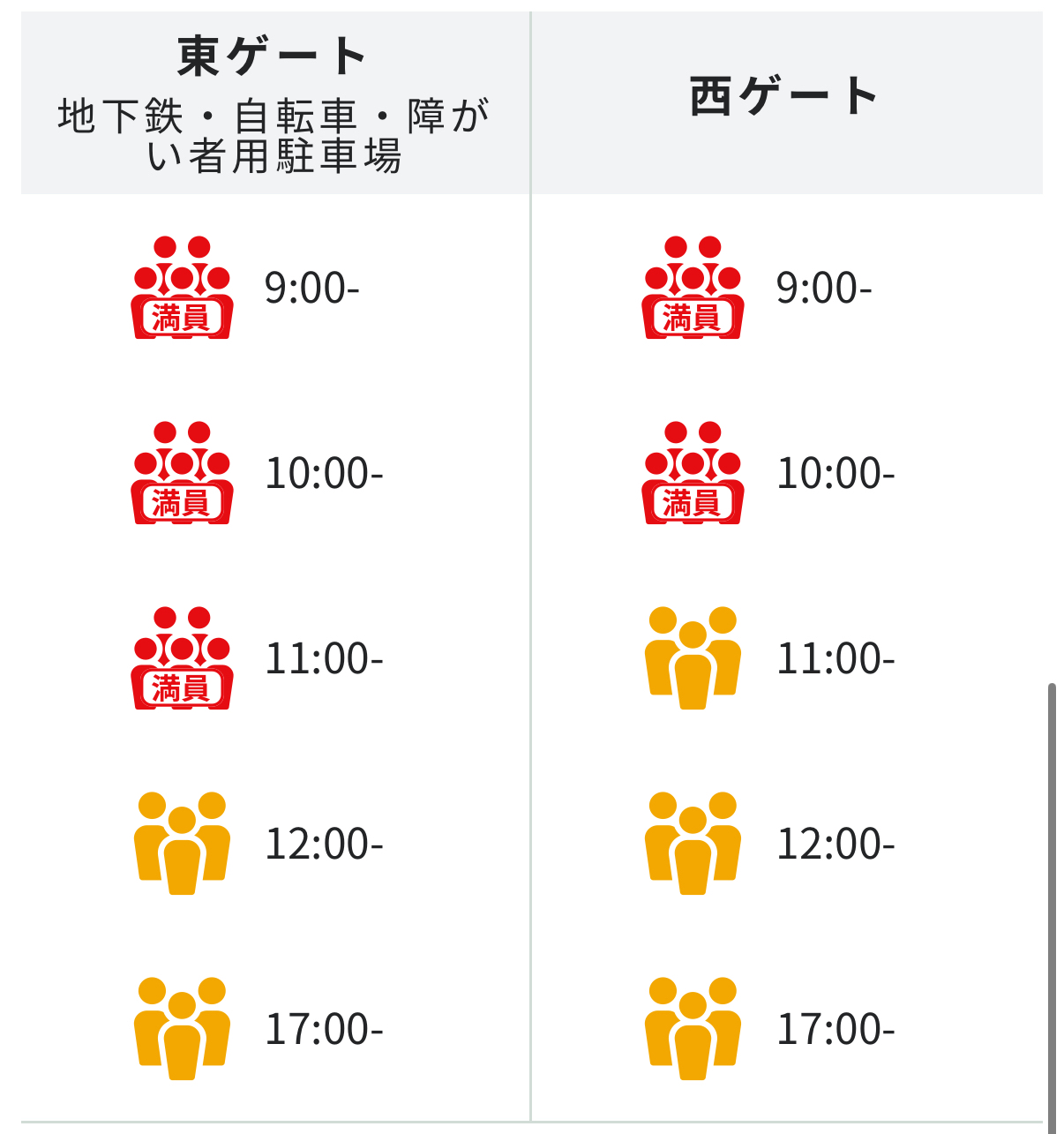The image size is (1064, 1134).
Task: Select the 9:00- time label under West Gate
Action: (822, 287)
